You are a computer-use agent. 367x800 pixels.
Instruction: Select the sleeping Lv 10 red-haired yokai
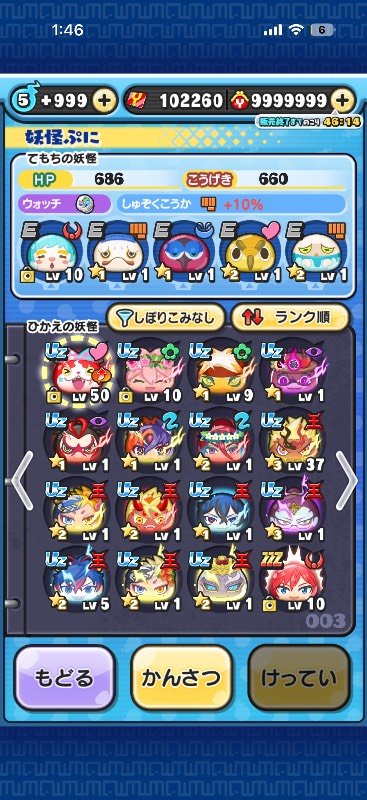pos(292,582)
